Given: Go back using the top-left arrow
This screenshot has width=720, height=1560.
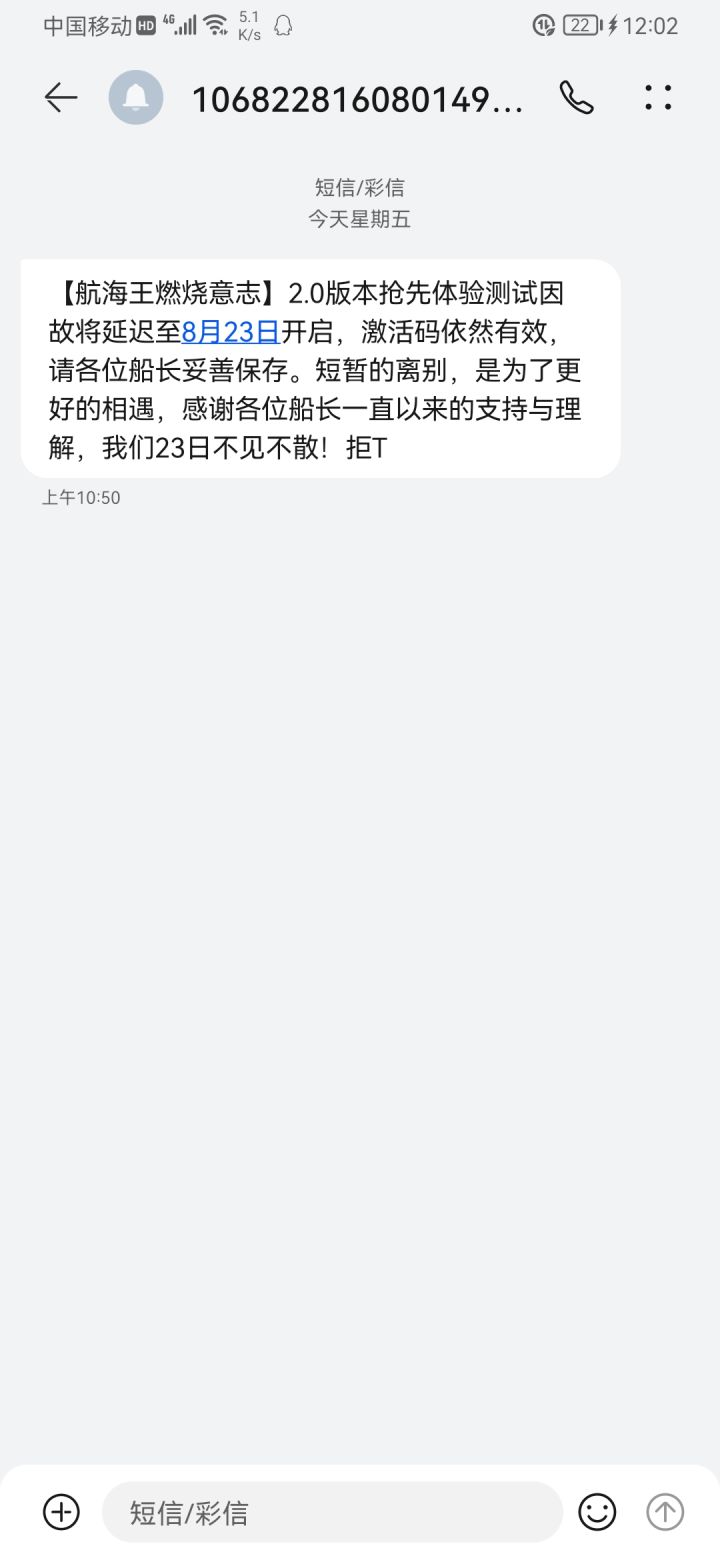Looking at the screenshot, I should 61,97.
